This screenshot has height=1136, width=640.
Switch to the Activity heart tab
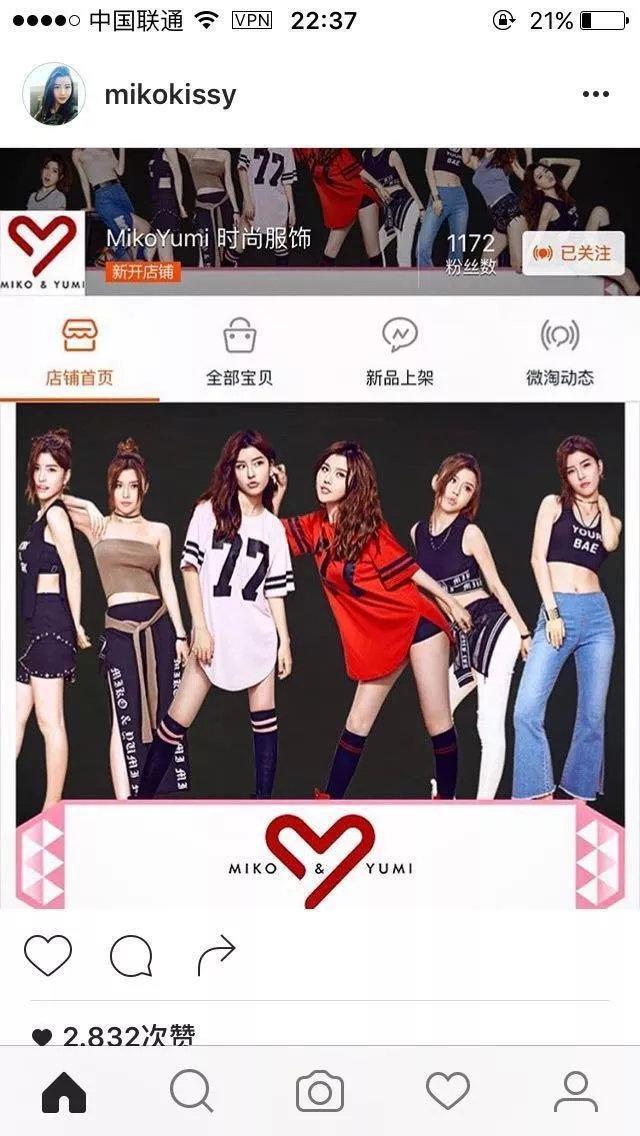click(448, 1092)
